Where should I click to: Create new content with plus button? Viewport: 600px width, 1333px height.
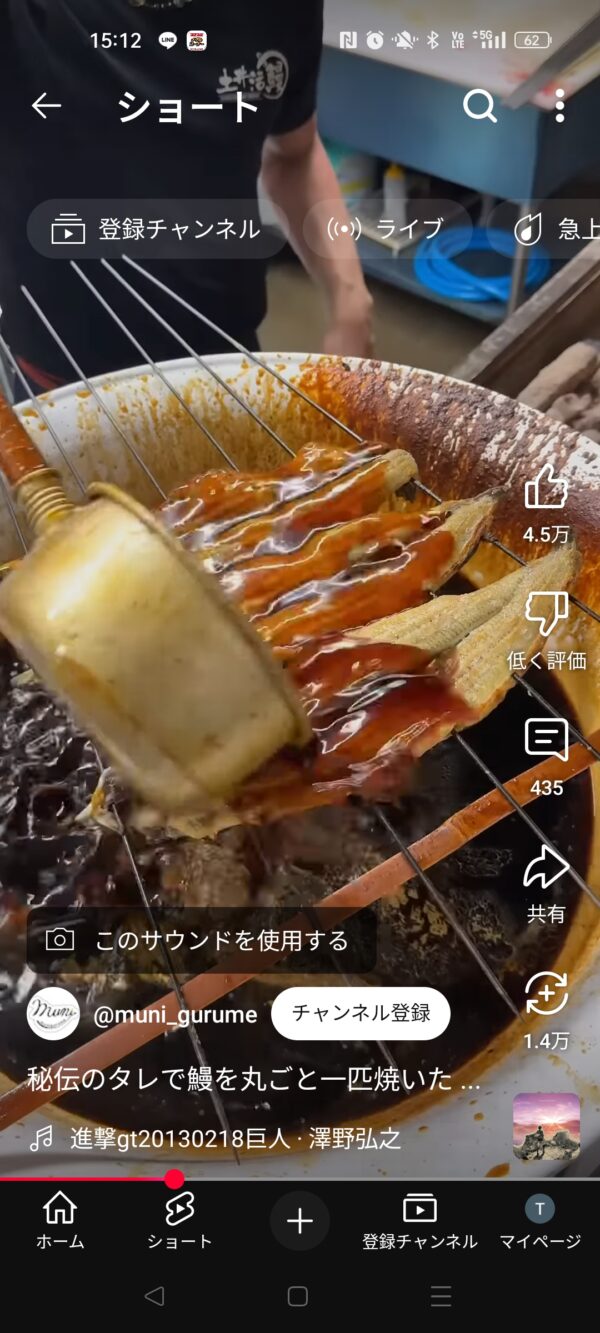click(299, 1220)
